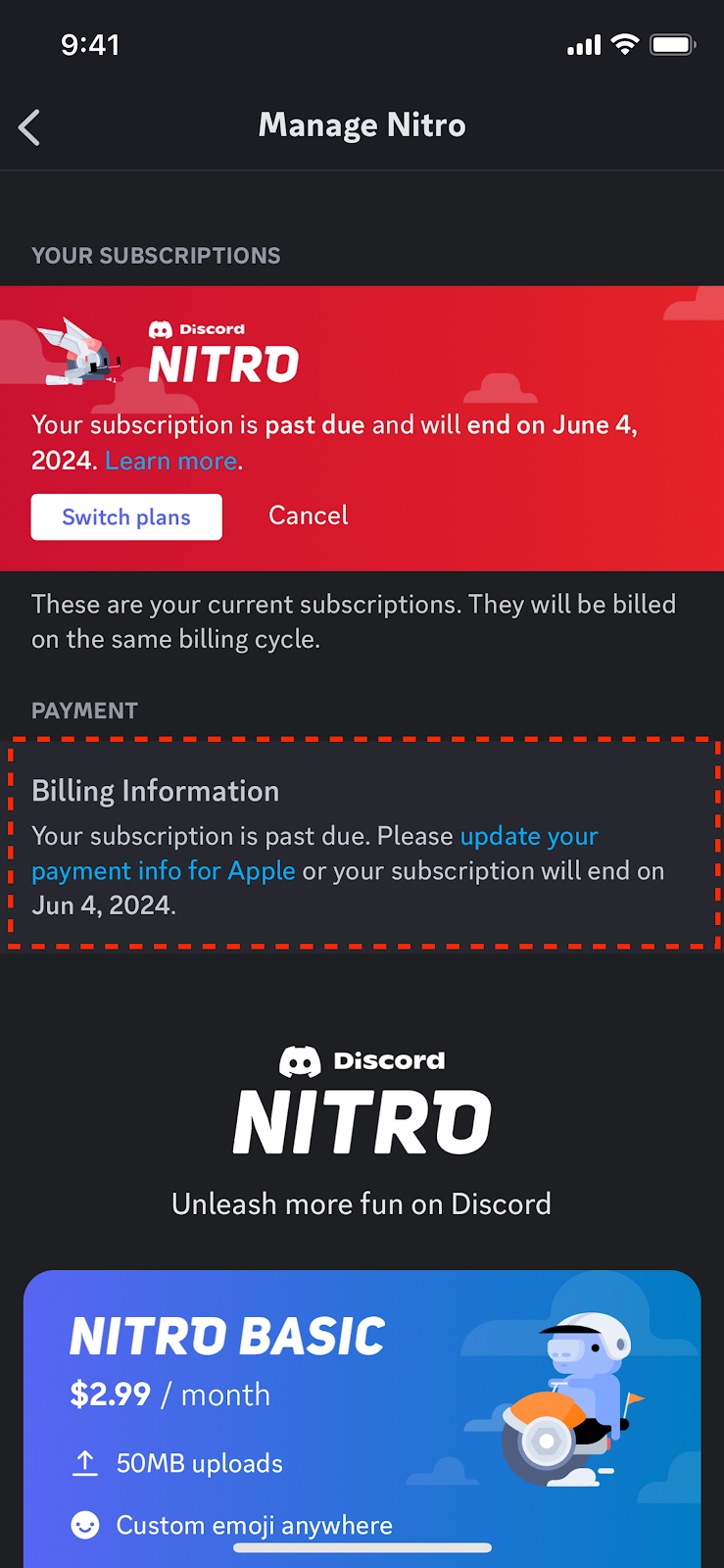Click the battery indicator icon
This screenshot has width=724, height=1568.
(x=672, y=43)
